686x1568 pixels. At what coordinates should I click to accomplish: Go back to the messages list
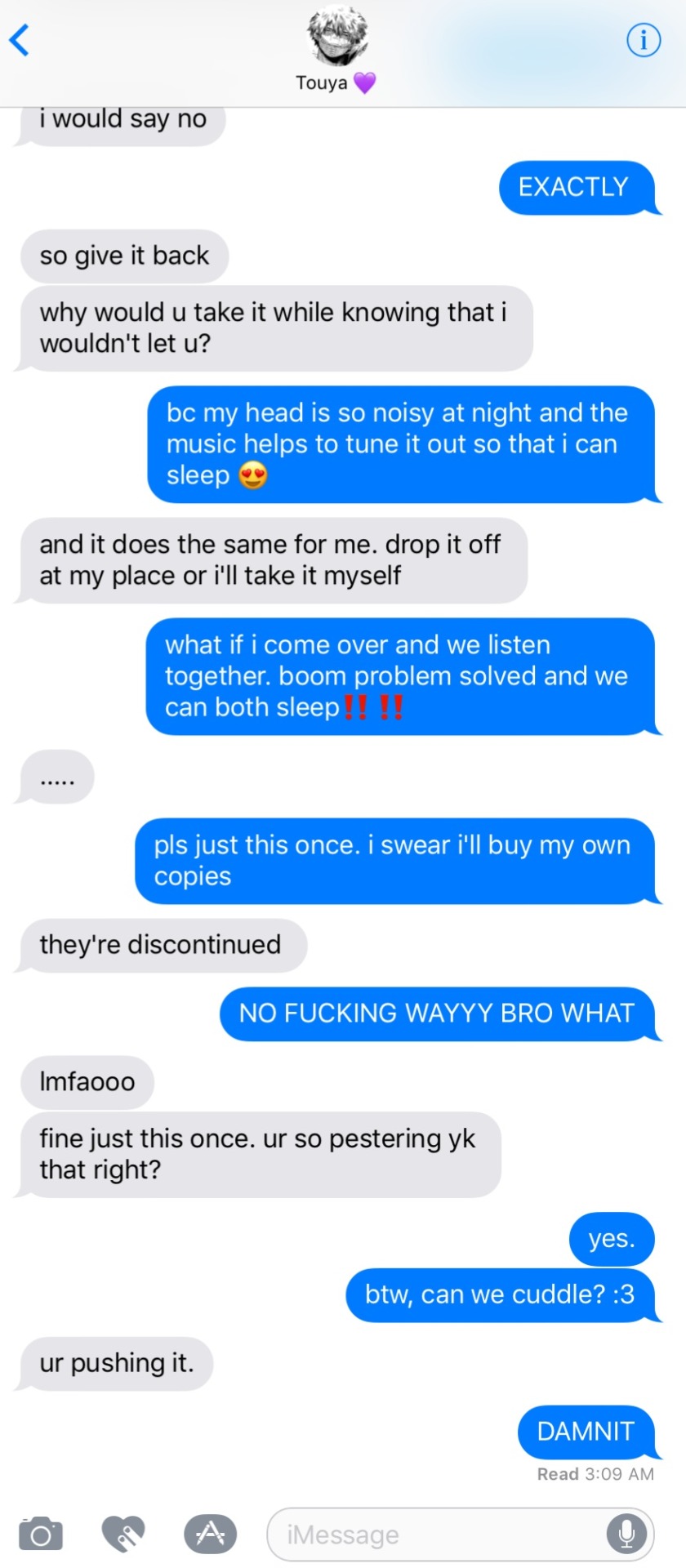(x=20, y=39)
